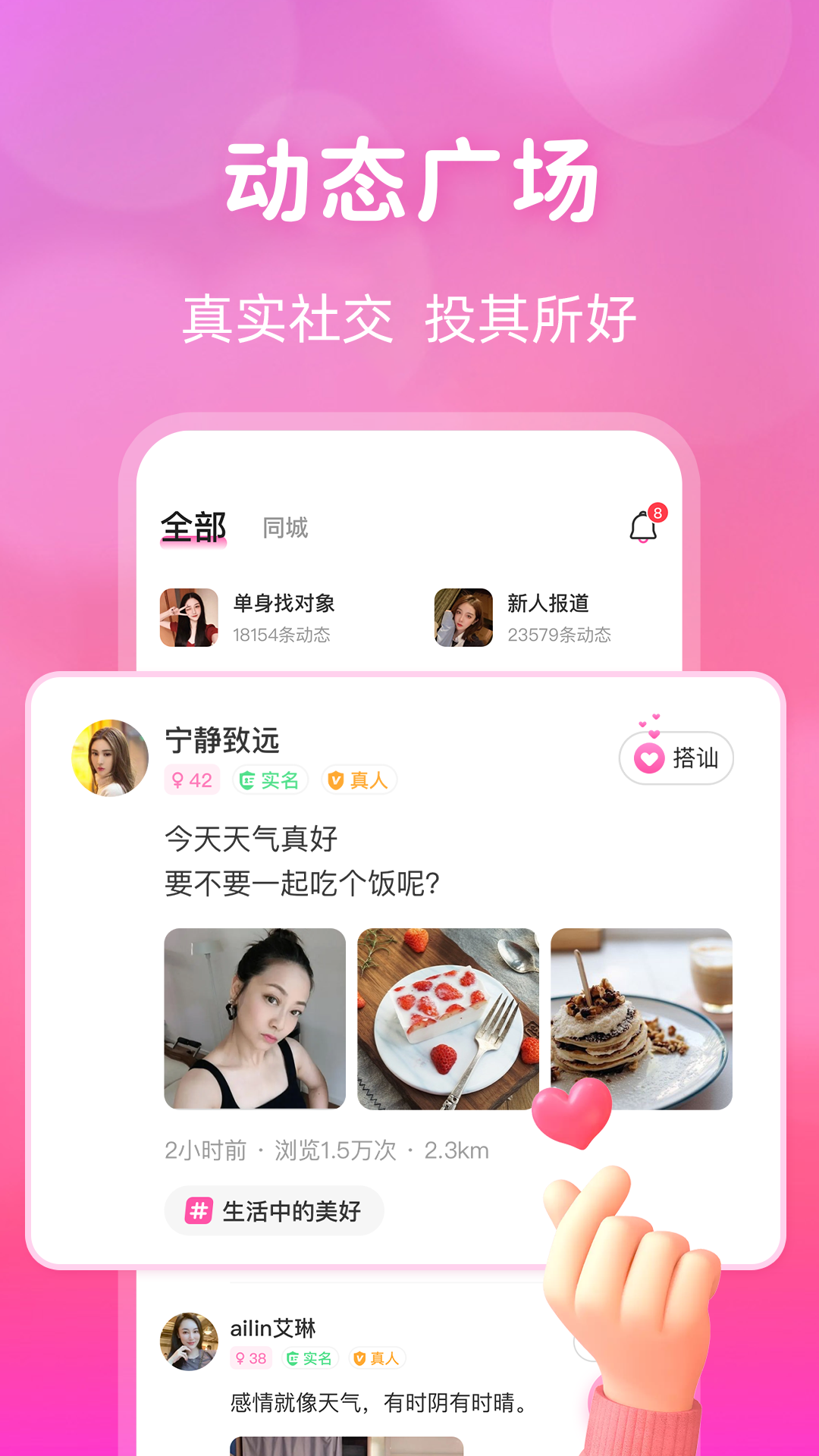Select the ♀42 gender-age badge

[x=192, y=780]
